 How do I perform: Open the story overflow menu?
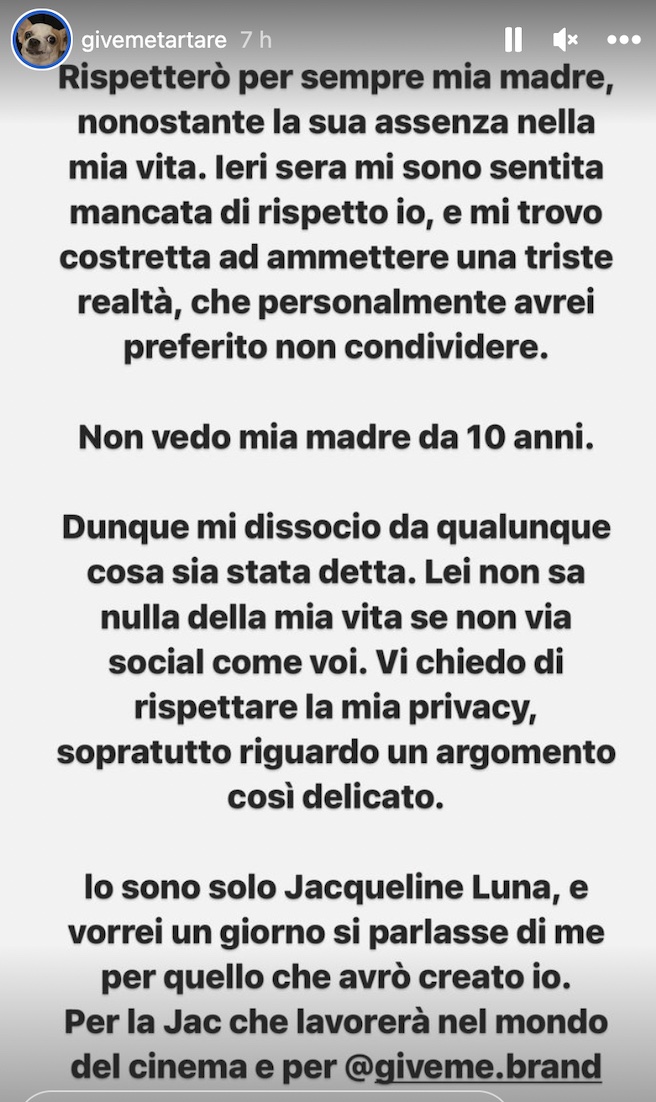coord(623,40)
